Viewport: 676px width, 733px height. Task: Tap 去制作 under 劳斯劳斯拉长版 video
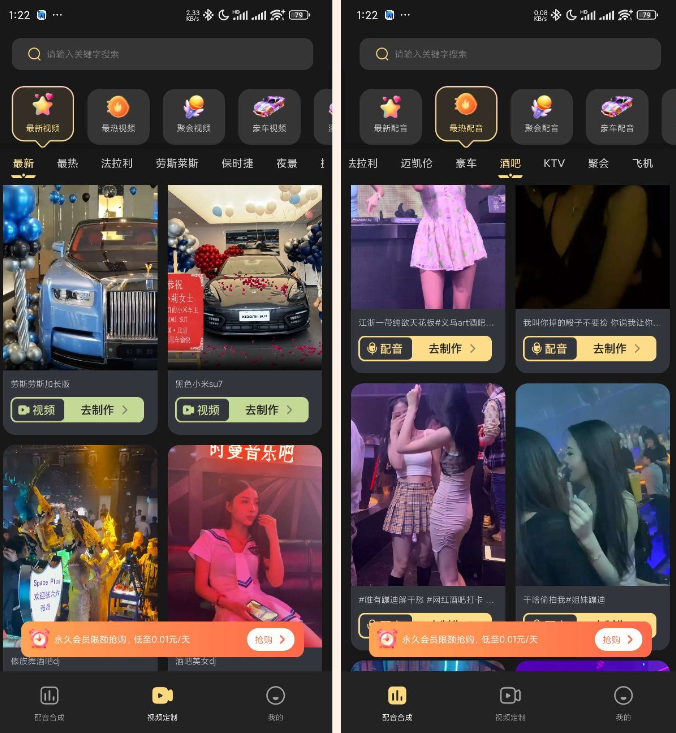coord(104,410)
